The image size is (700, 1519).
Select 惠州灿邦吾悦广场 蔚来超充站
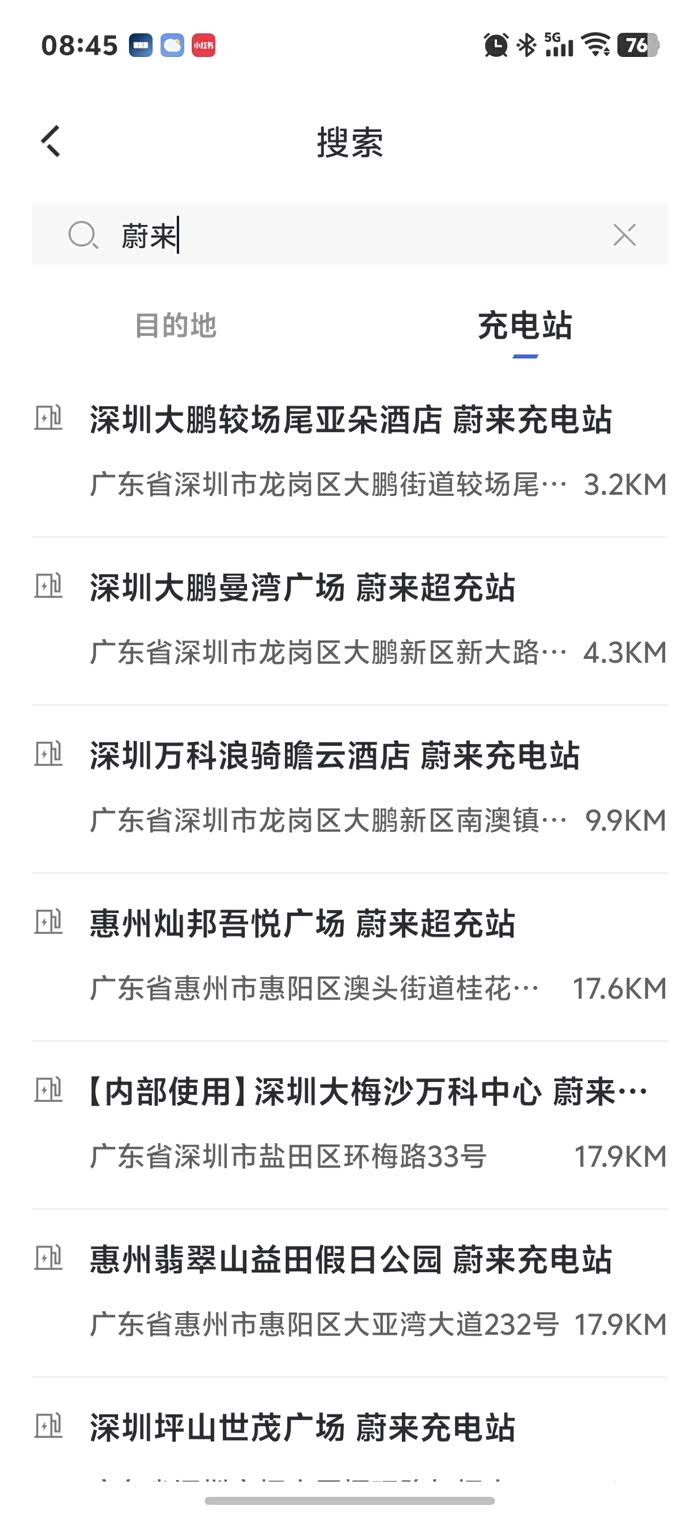click(x=350, y=954)
